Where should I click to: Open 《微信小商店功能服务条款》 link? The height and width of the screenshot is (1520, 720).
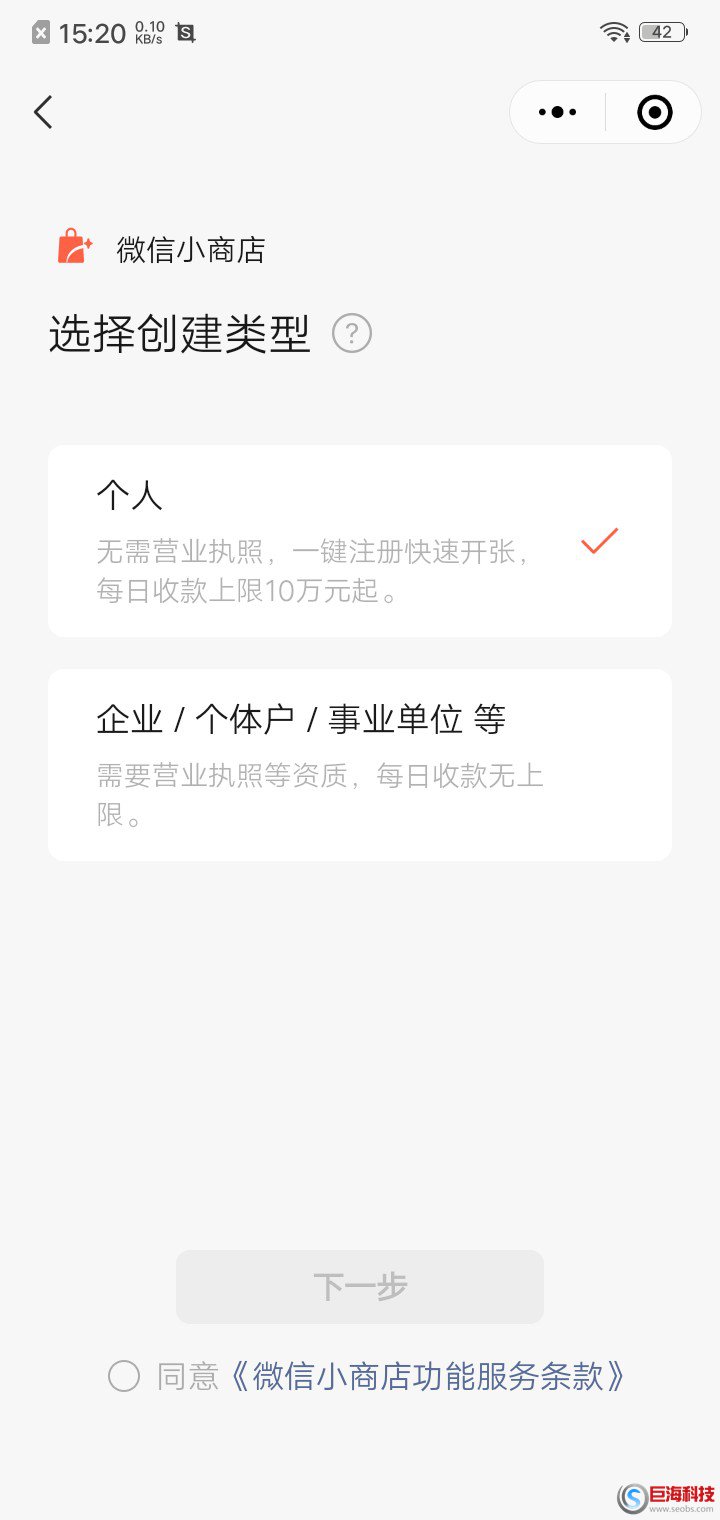(x=428, y=1377)
